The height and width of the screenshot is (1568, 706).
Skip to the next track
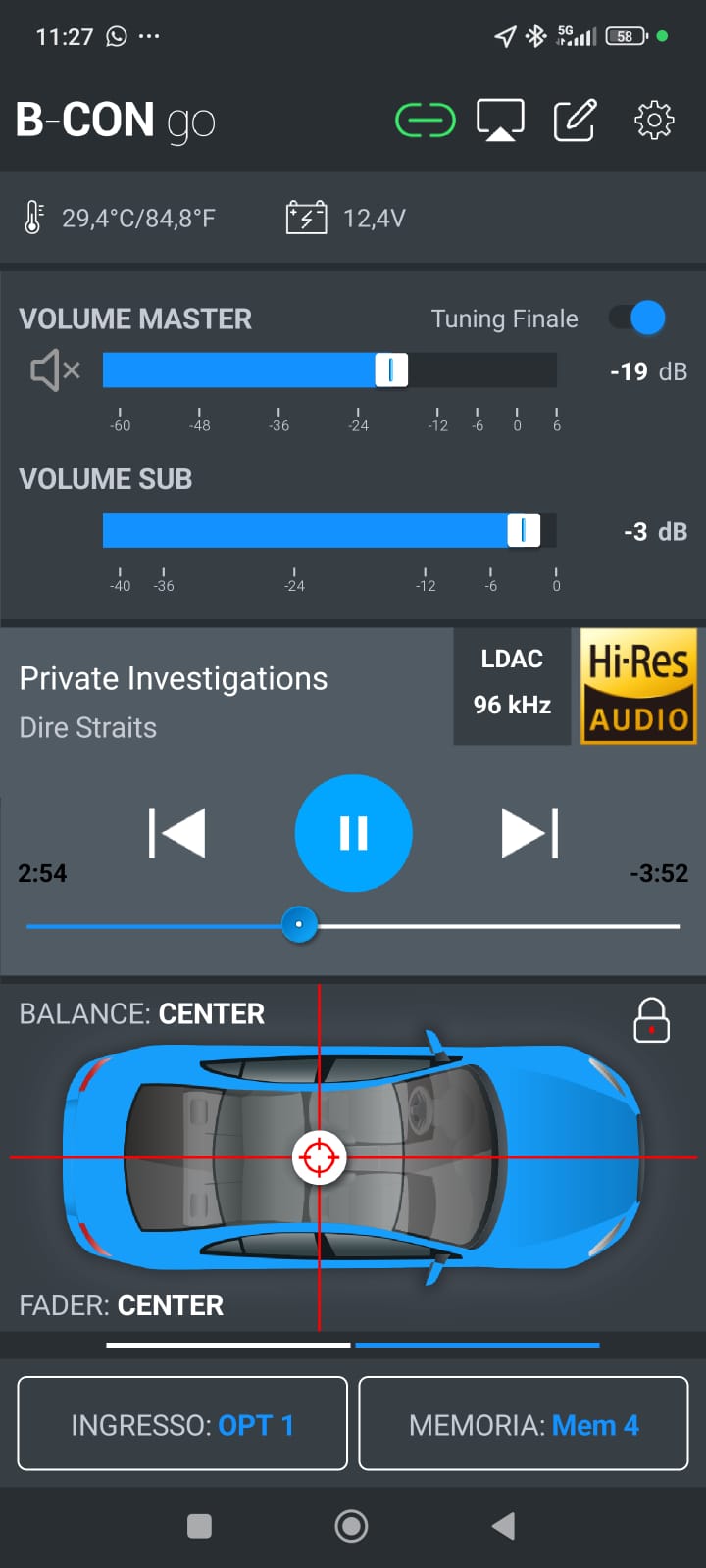(529, 833)
